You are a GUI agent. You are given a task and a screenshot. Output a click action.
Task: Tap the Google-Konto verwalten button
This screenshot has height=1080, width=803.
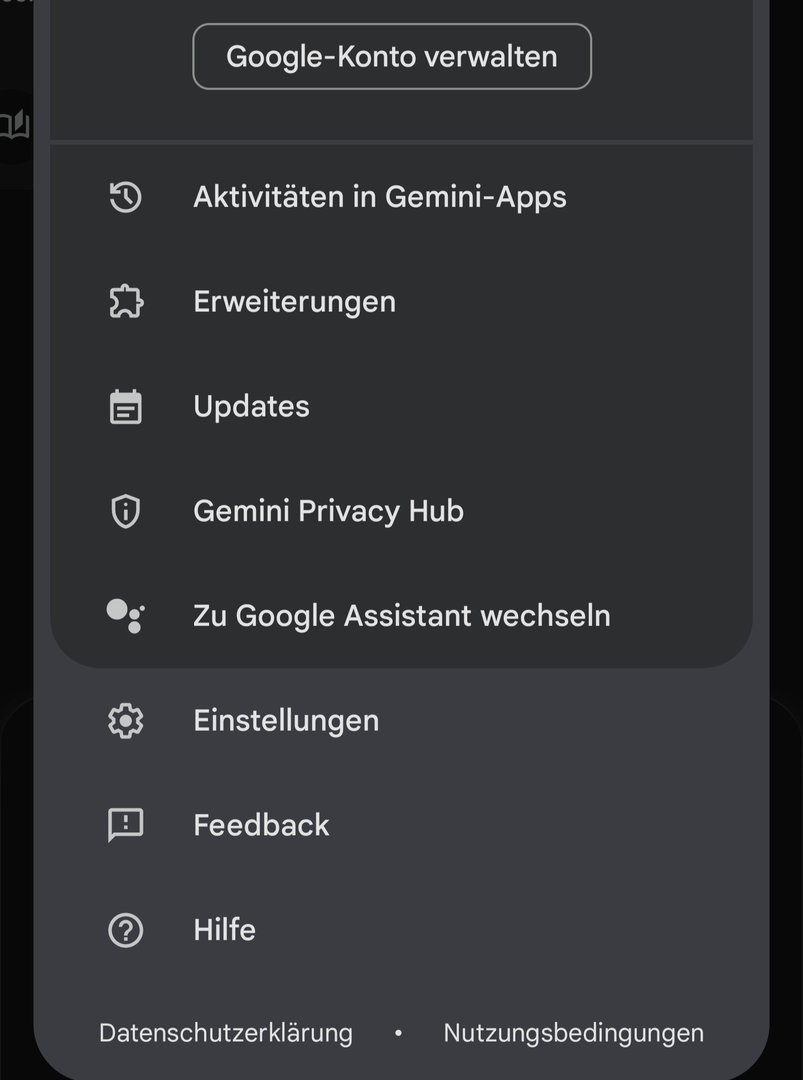[391, 57]
